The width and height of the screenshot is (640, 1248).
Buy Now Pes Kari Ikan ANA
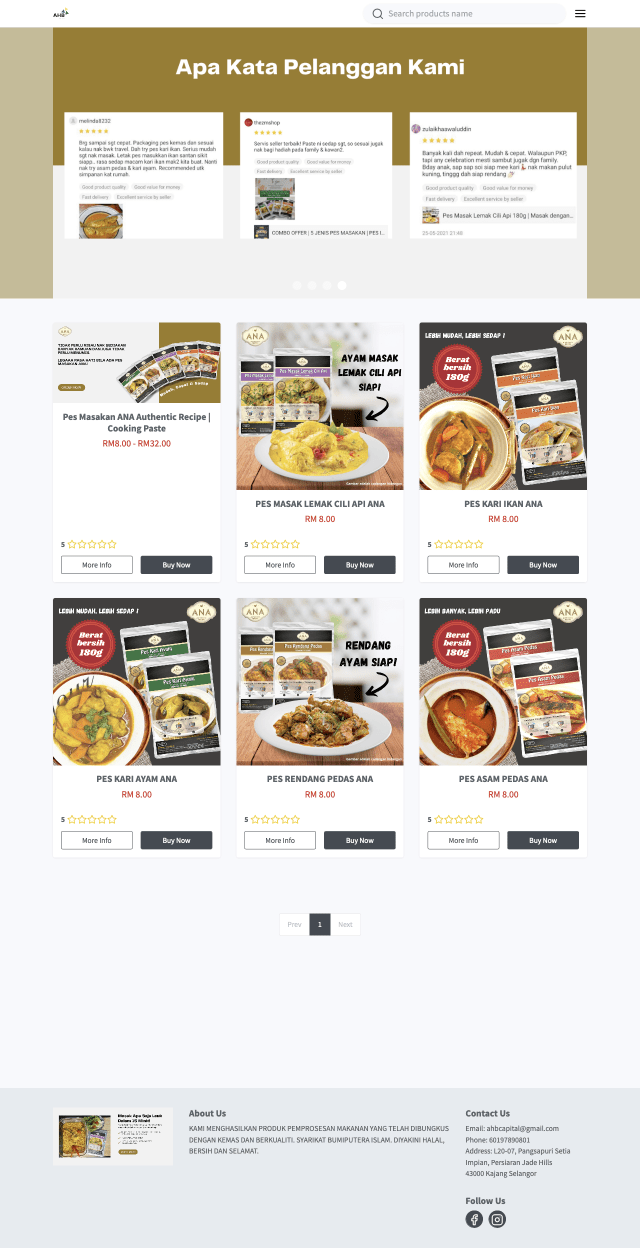[x=543, y=565]
